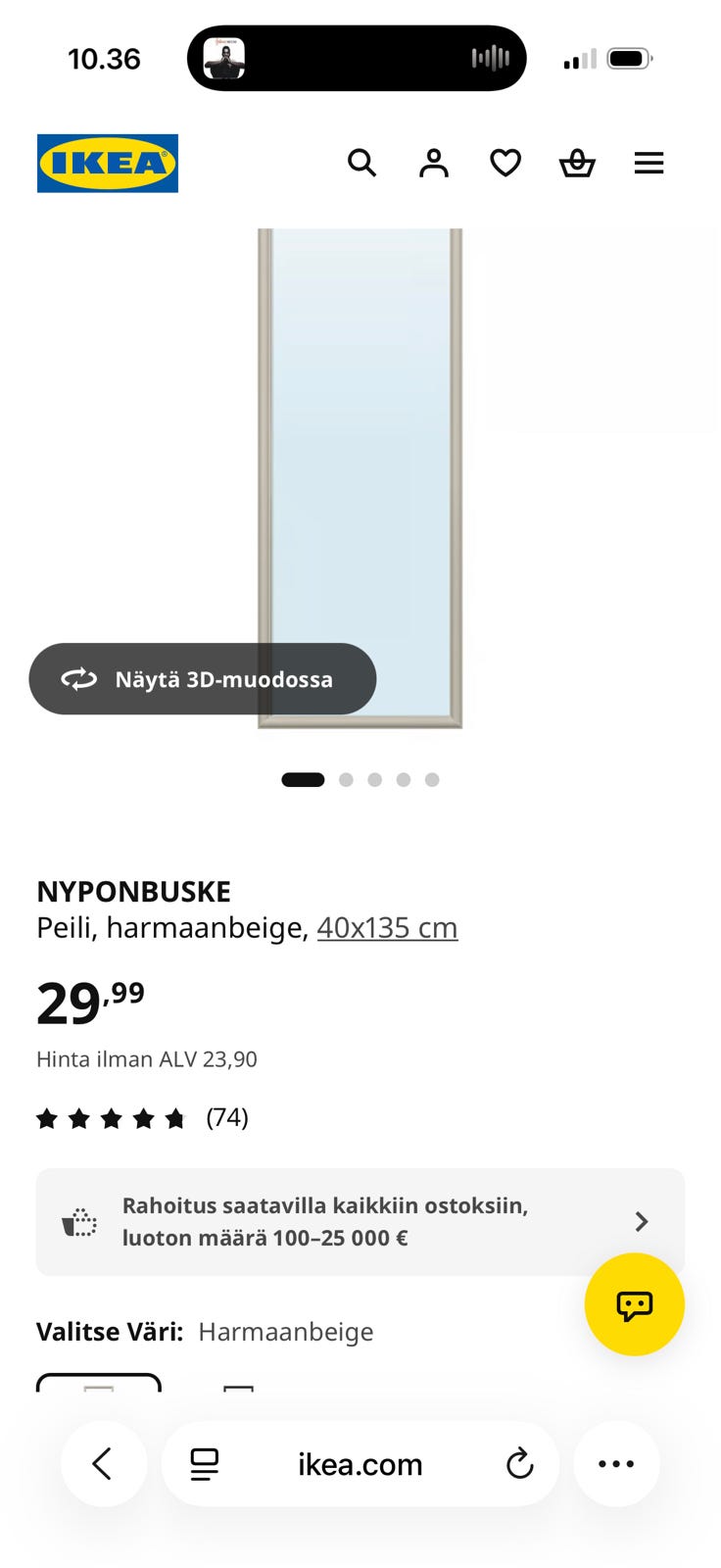Open the shopping basket
The width and height of the screenshot is (721, 1568).
pyautogui.click(x=577, y=163)
